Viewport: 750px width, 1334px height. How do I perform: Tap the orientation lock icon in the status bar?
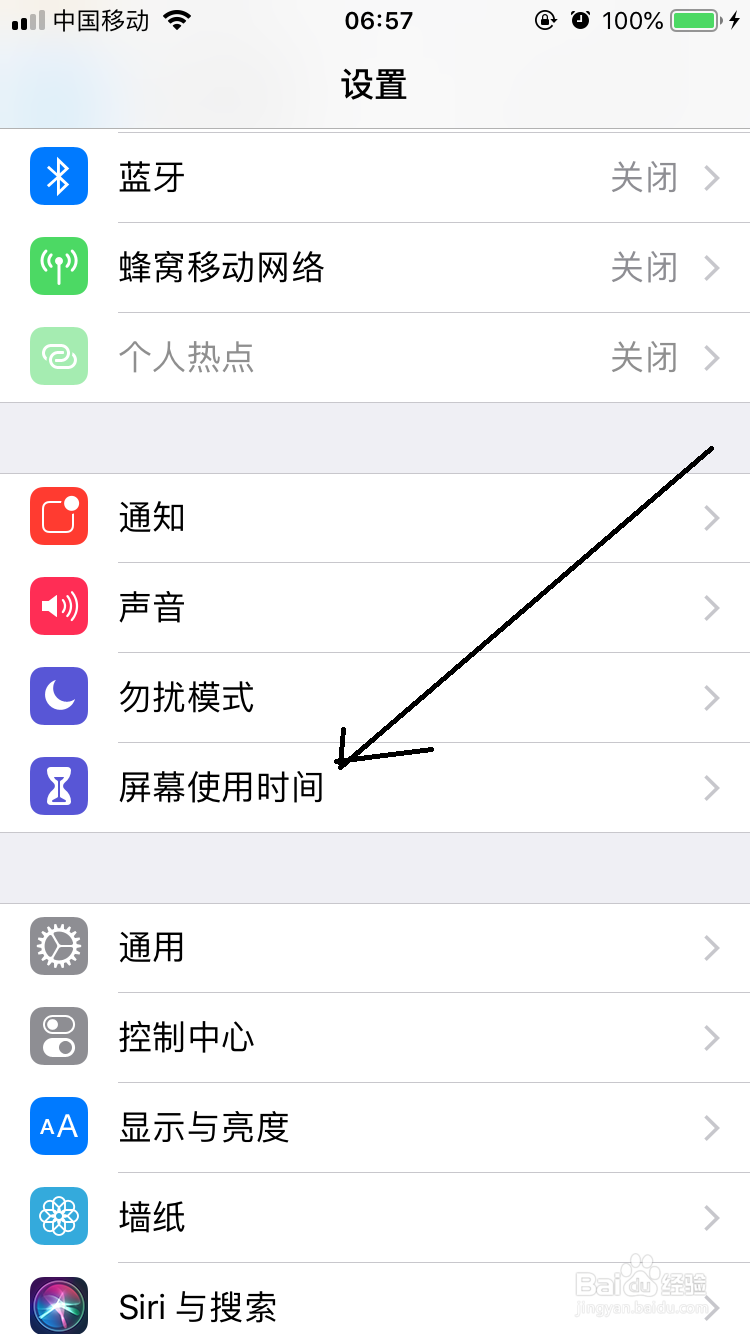[546, 20]
